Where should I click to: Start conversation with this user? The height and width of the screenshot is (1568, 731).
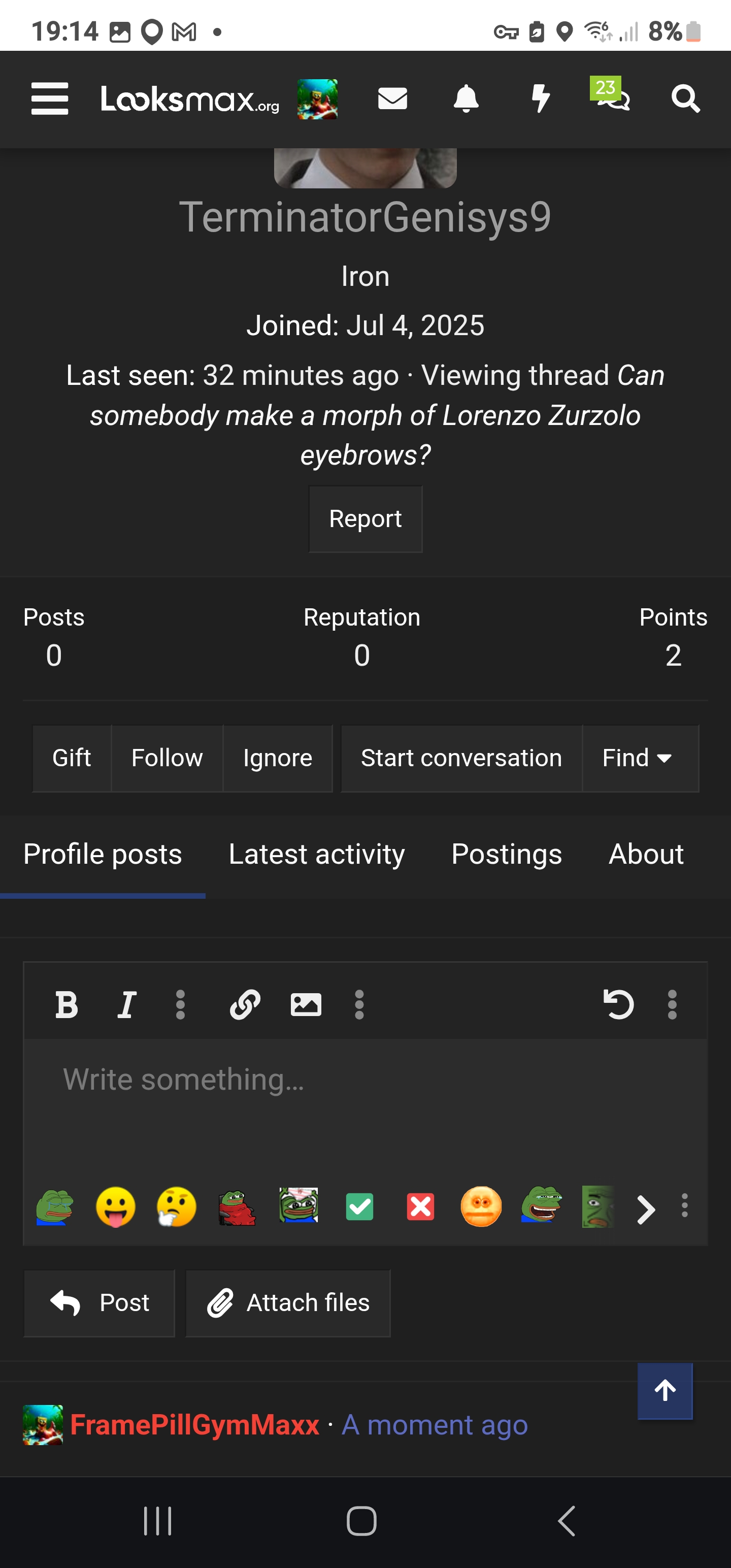tap(461, 759)
